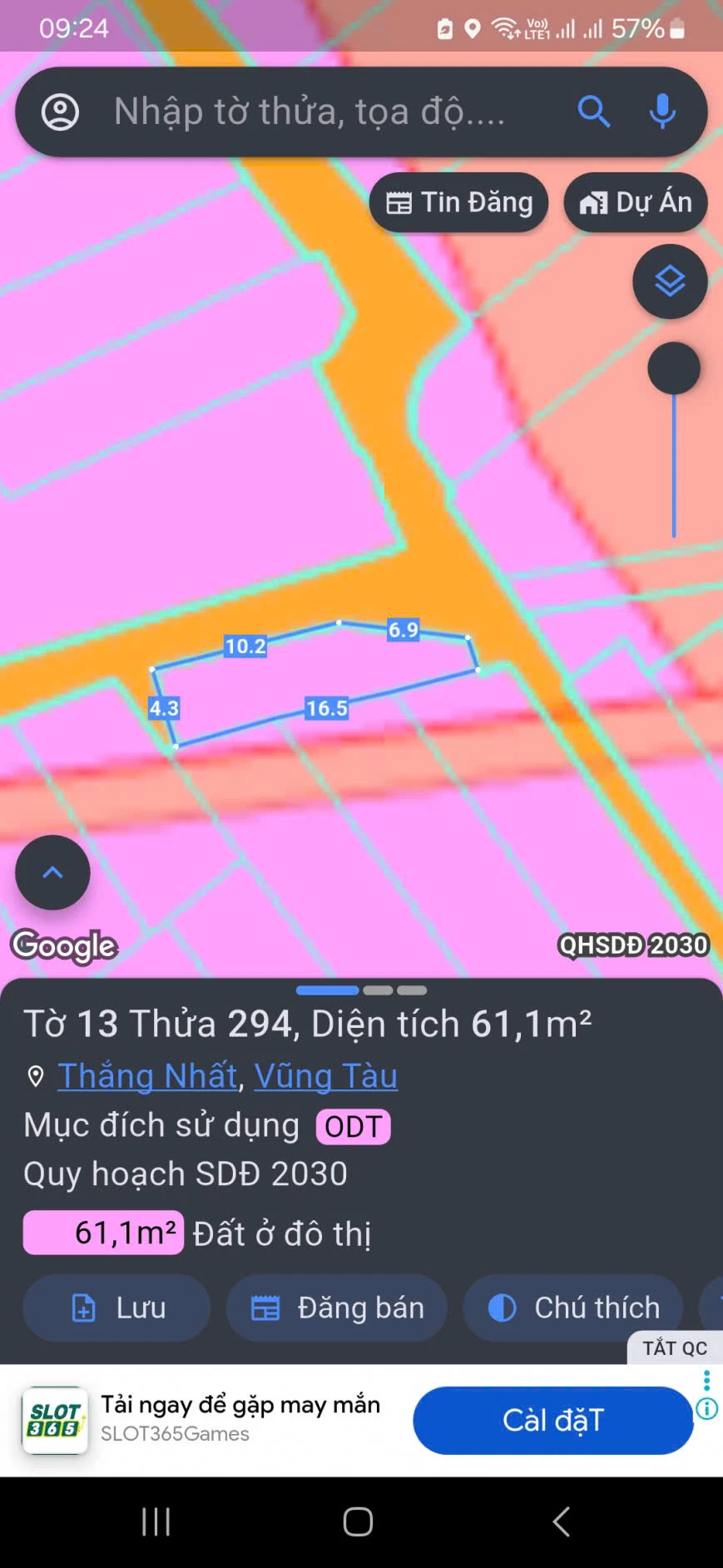Start voice search with the microphone

pos(662,112)
